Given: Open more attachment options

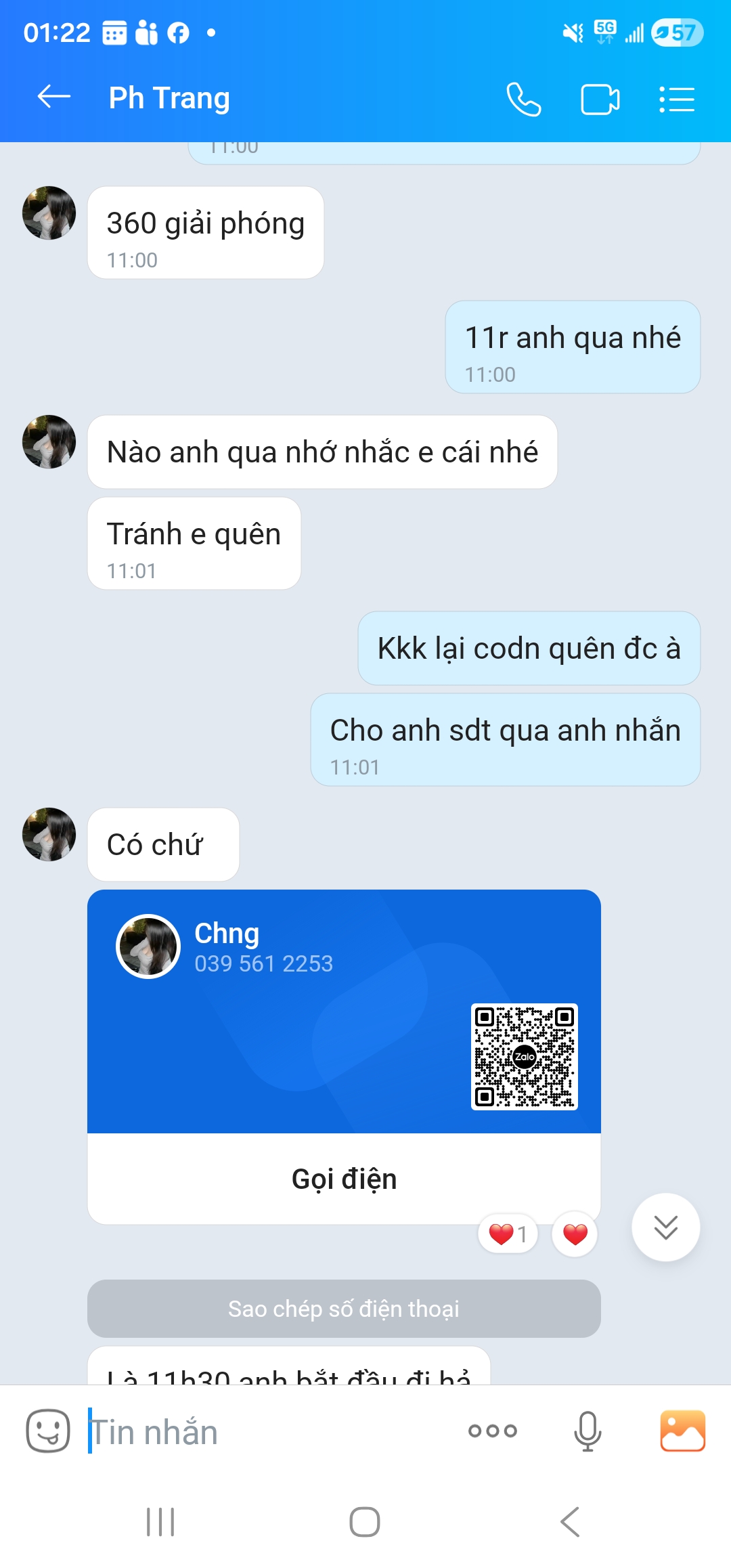Looking at the screenshot, I should click(x=493, y=1431).
